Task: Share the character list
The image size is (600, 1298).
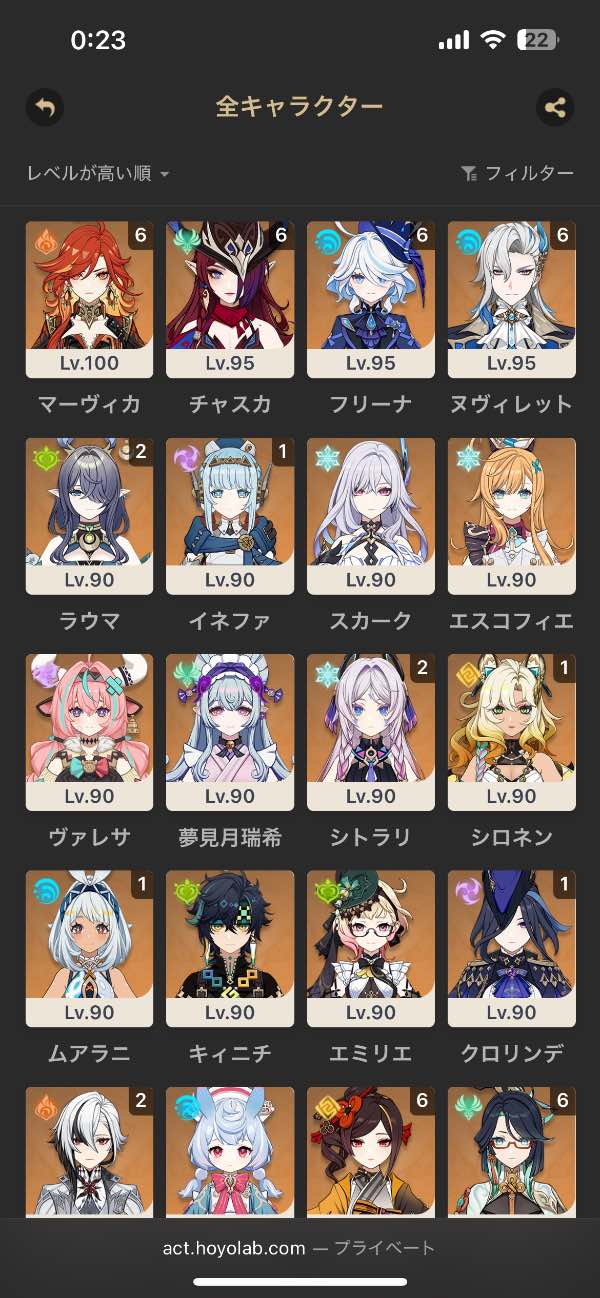Action: point(555,107)
